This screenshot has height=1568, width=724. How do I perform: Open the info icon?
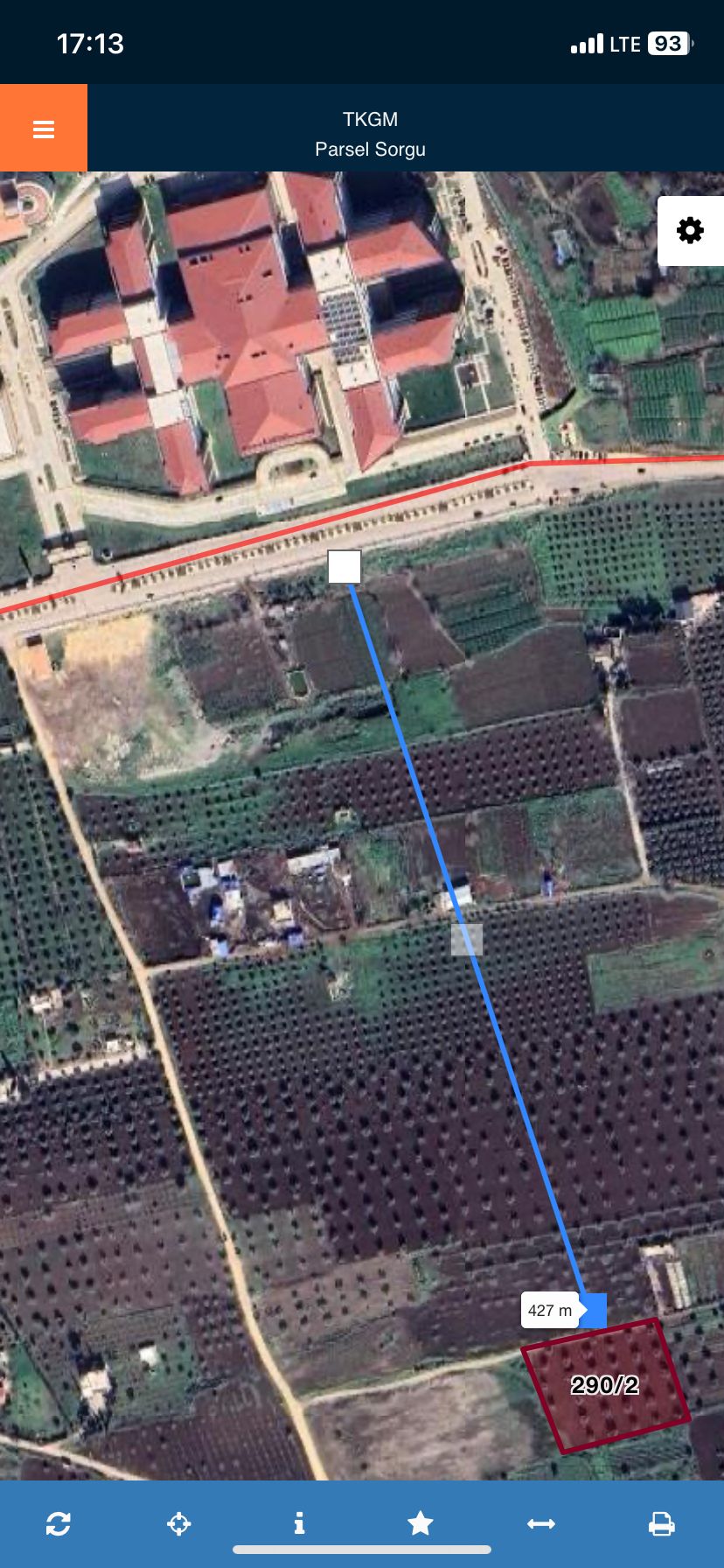(x=299, y=1523)
